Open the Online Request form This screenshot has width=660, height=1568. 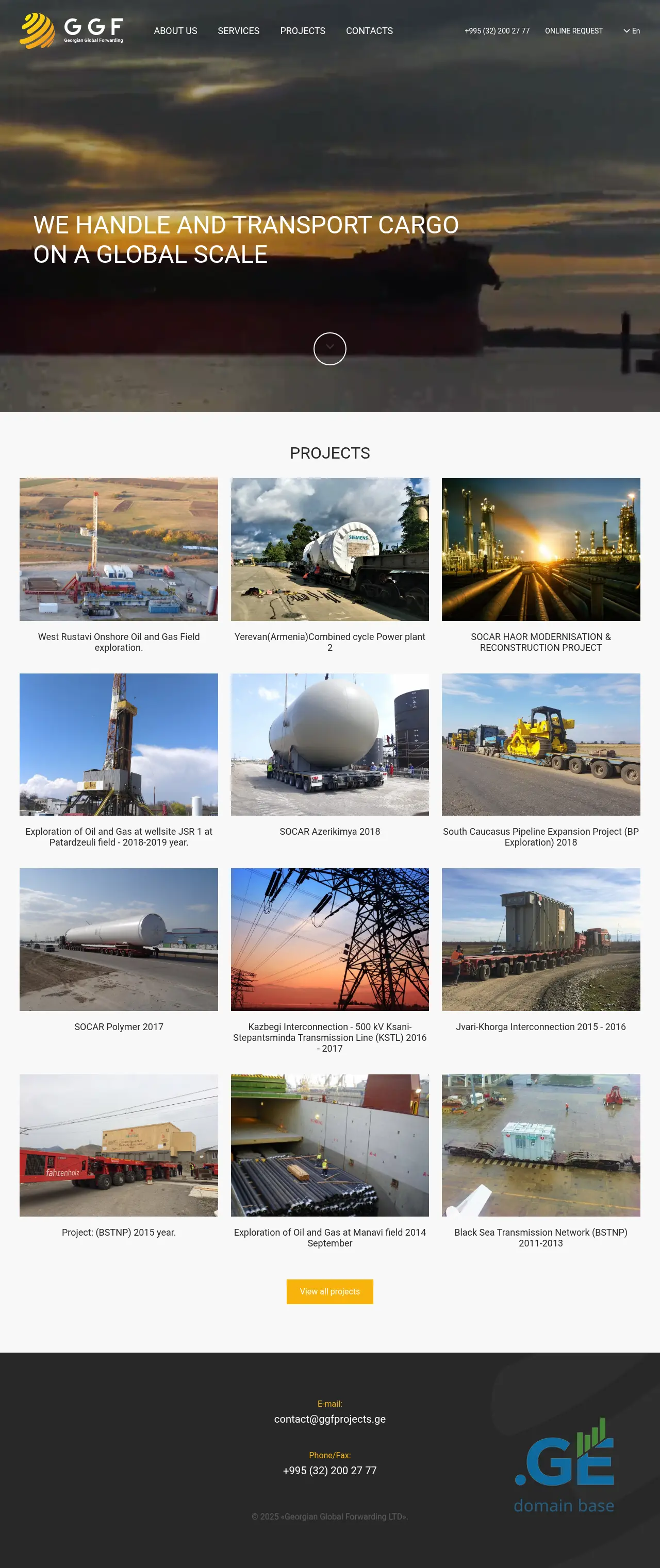click(x=573, y=31)
